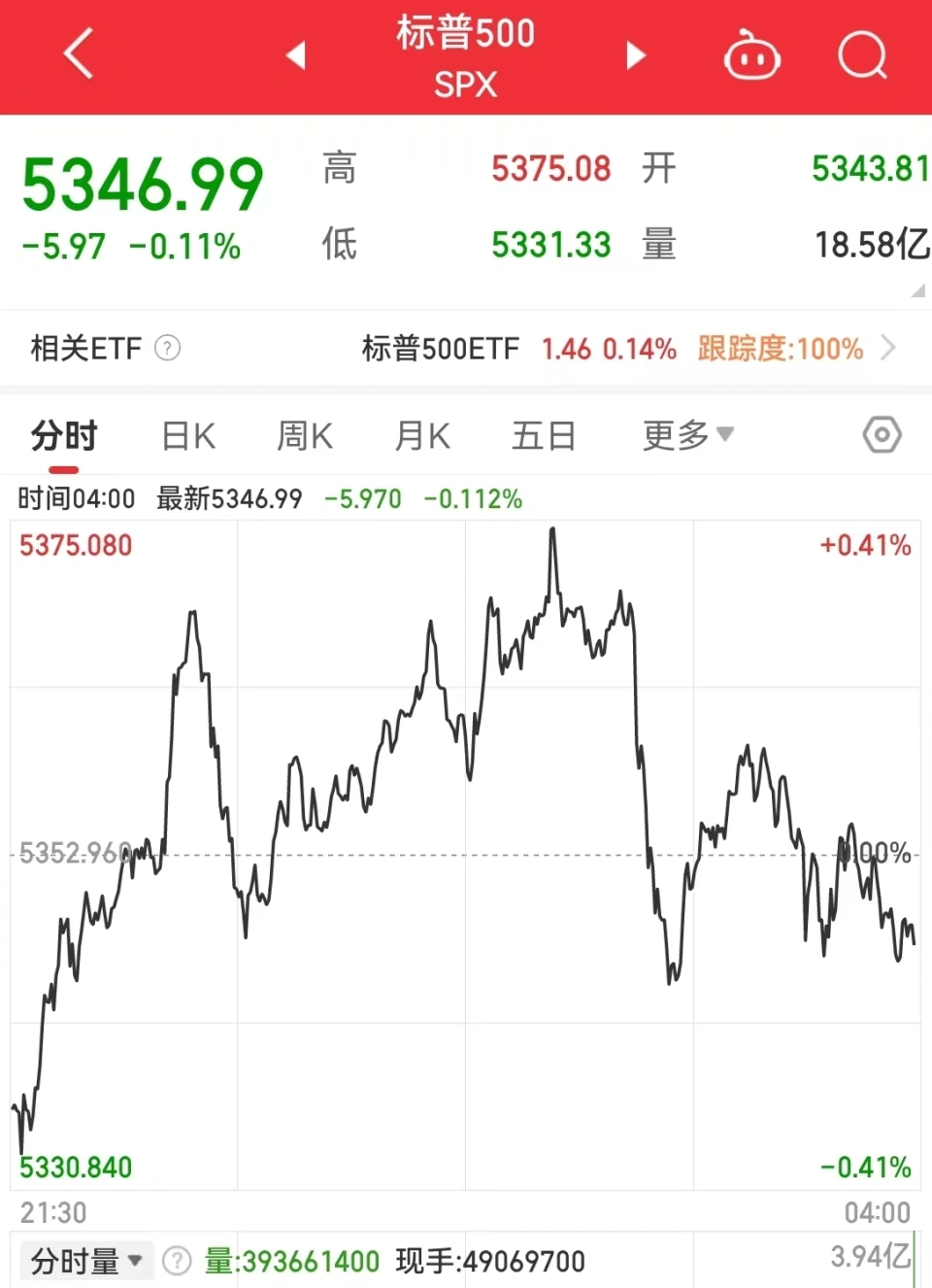Switch to the 月K tab
This screenshot has height=1288, width=932.
point(422,436)
